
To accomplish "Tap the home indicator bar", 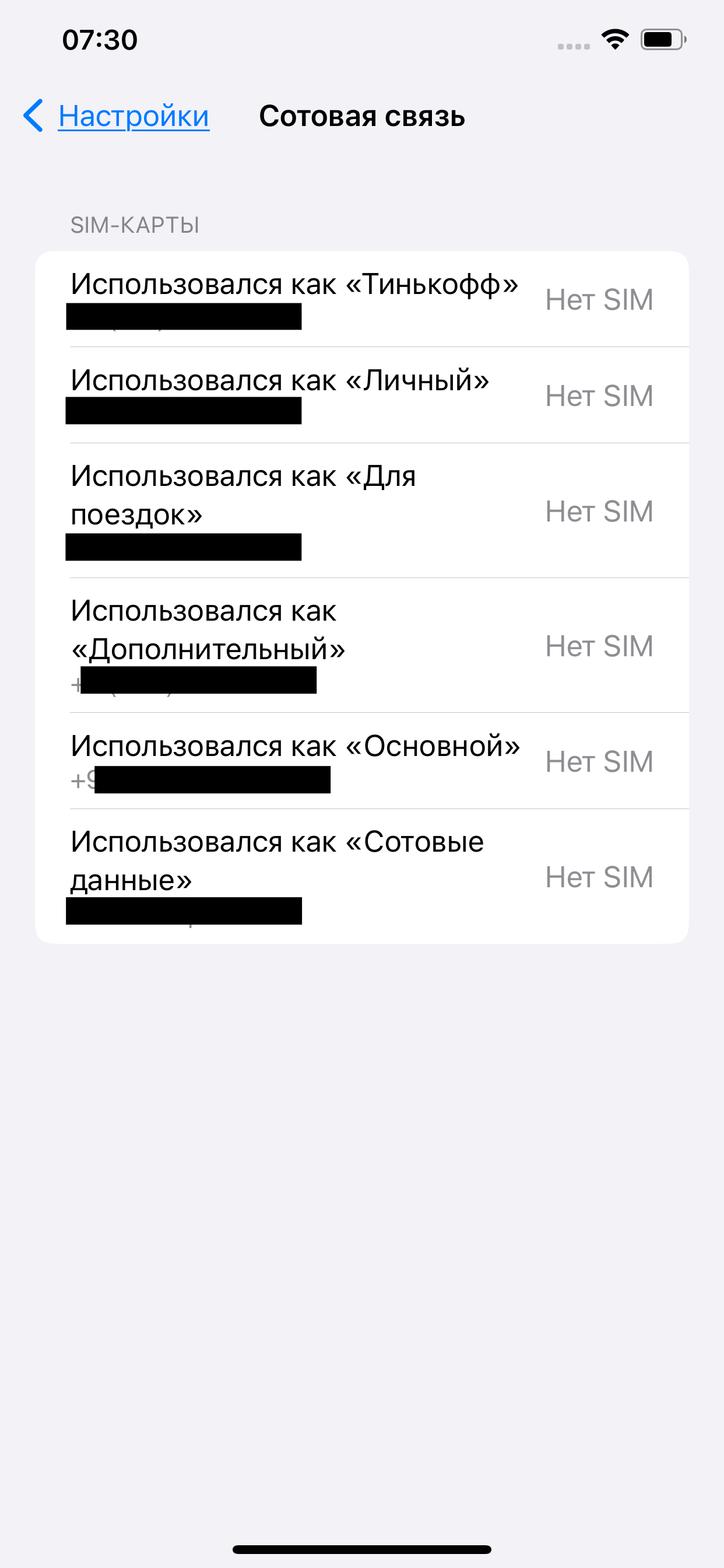I will pyautogui.click(x=362, y=1549).
